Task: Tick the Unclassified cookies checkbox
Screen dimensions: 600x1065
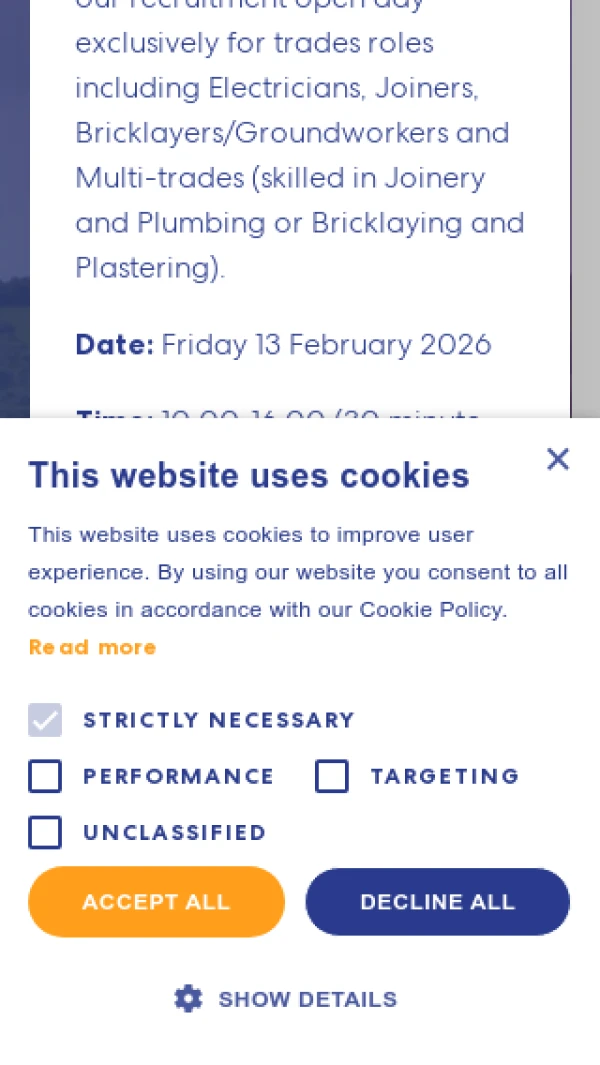Action: pyautogui.click(x=45, y=832)
